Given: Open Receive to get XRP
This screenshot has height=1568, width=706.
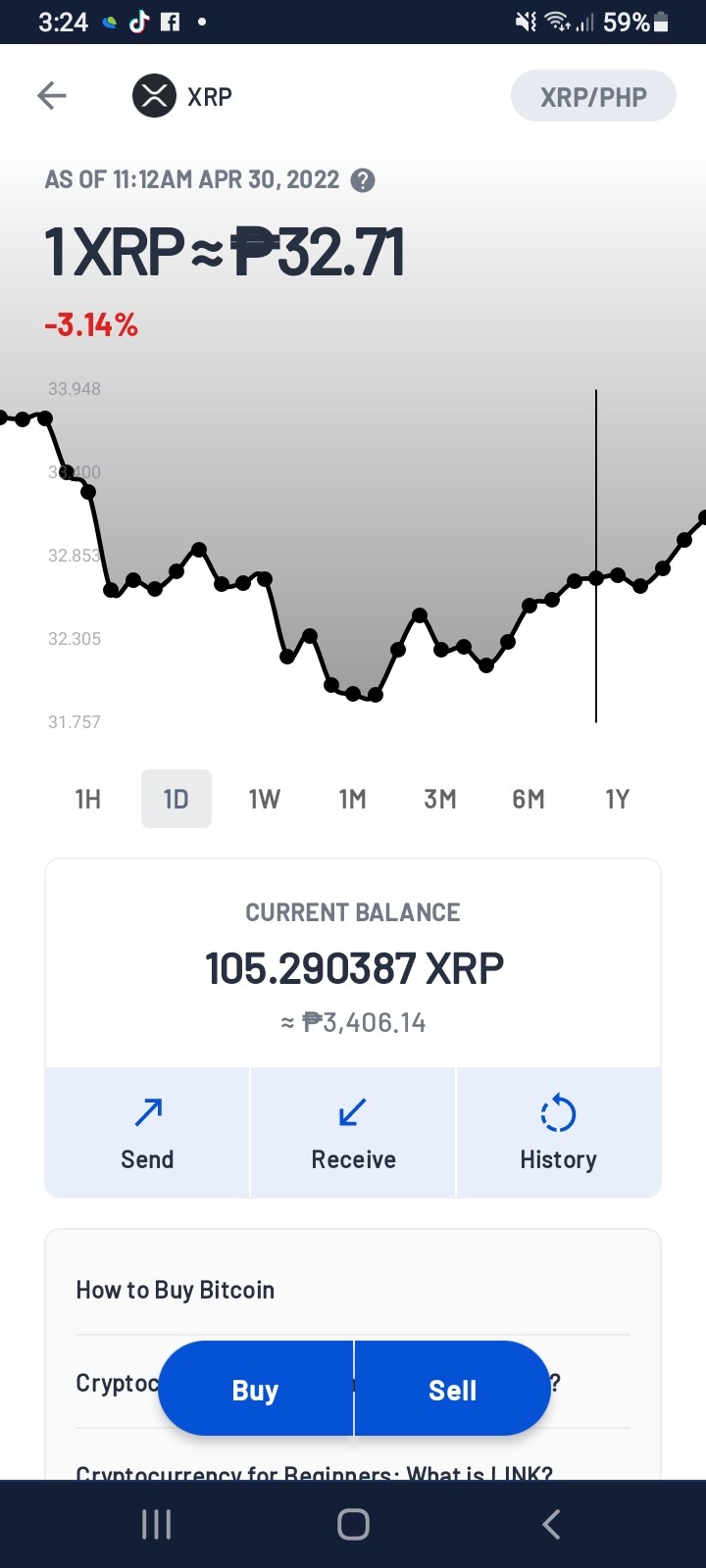Looking at the screenshot, I should [353, 1133].
